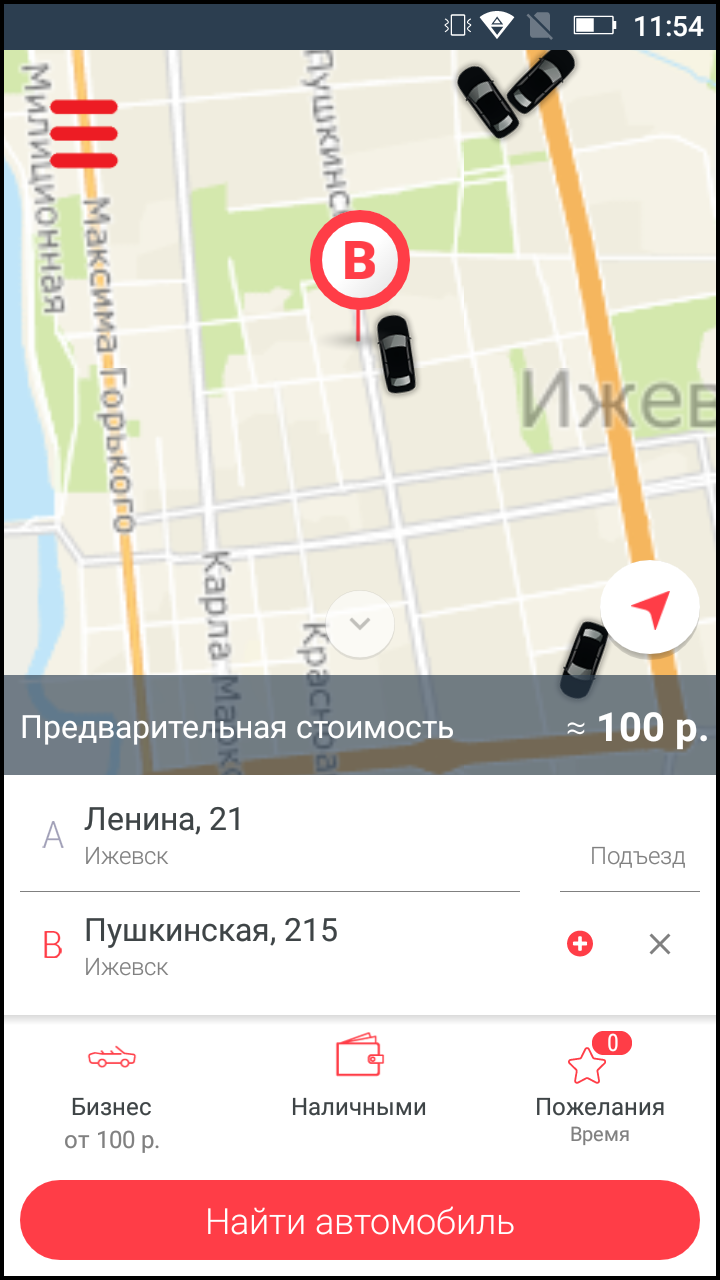Collapse the map with chevron button
The image size is (720, 1280).
361,624
